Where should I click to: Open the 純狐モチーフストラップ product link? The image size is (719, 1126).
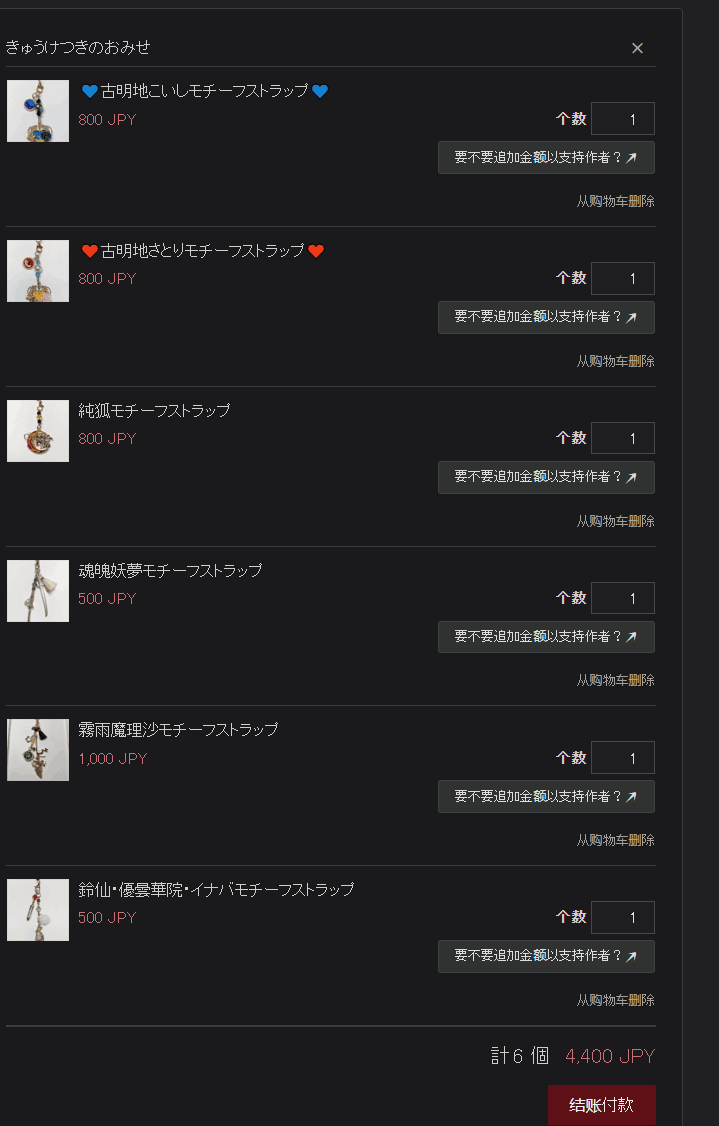tap(154, 411)
